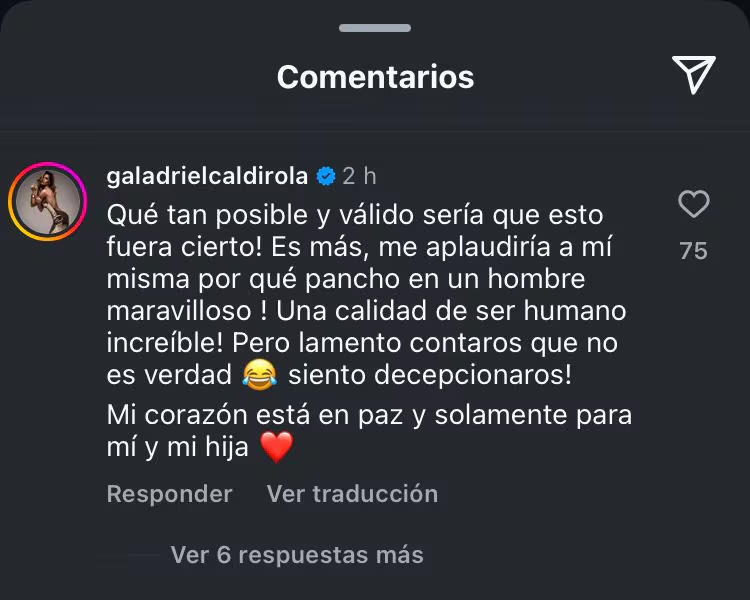Share post via the paper plane icon
This screenshot has height=600, width=750.
[693, 76]
